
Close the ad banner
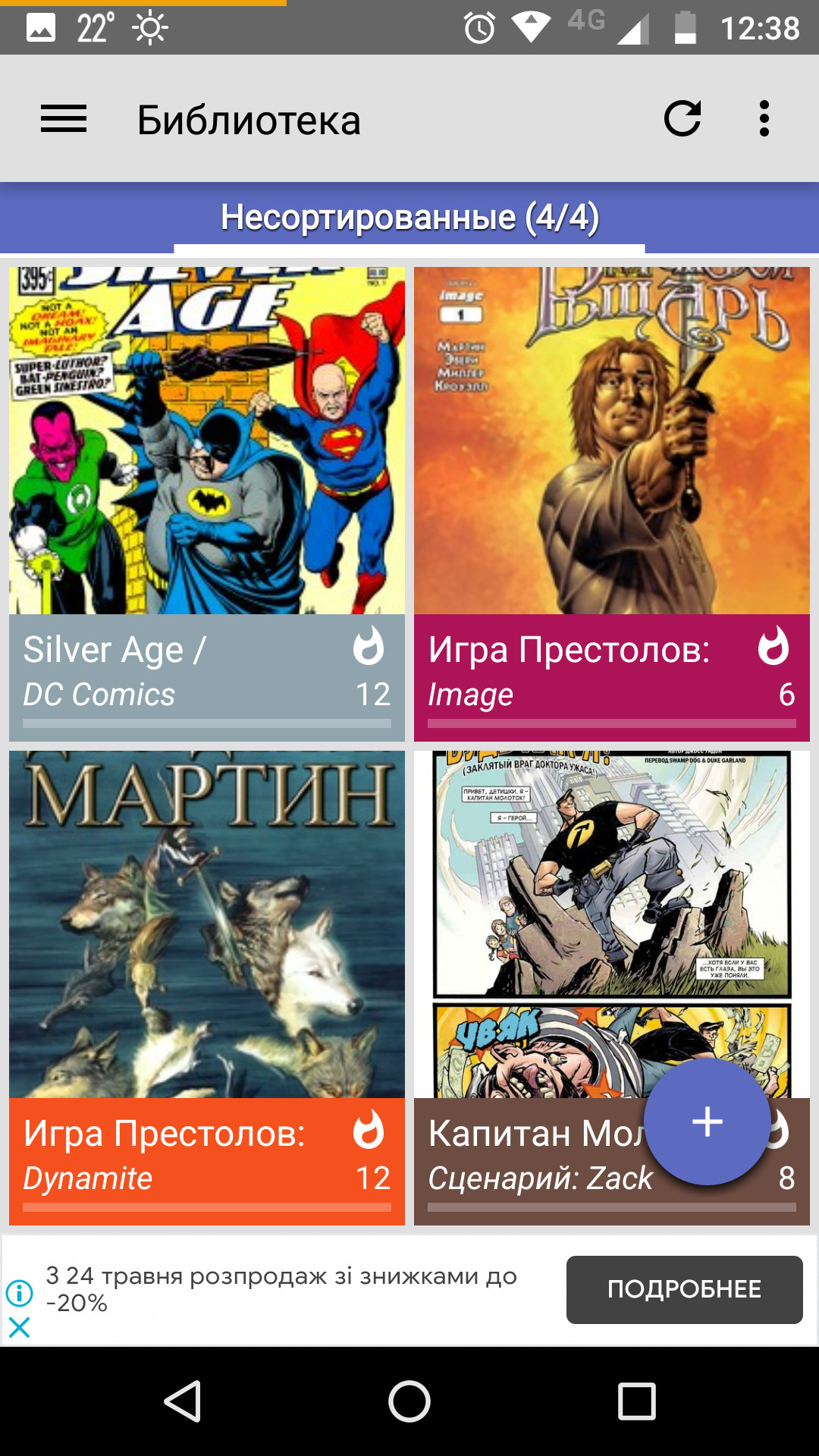pyautogui.click(x=20, y=1327)
